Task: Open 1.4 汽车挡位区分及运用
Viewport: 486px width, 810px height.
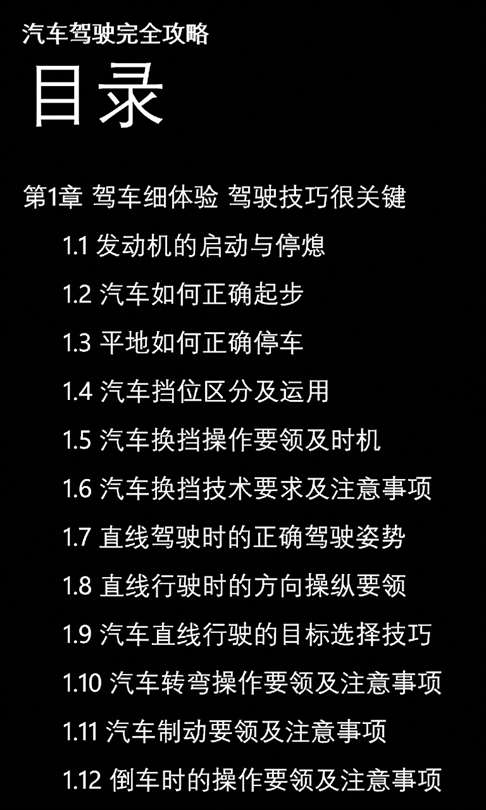Action: pos(196,392)
